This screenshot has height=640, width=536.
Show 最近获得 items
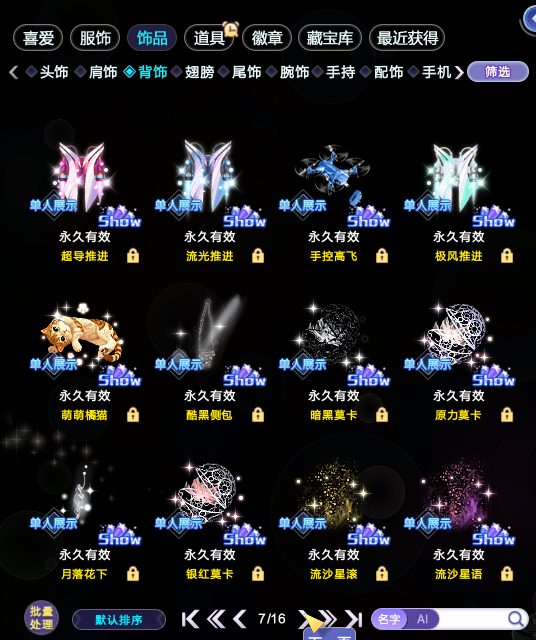[407, 38]
